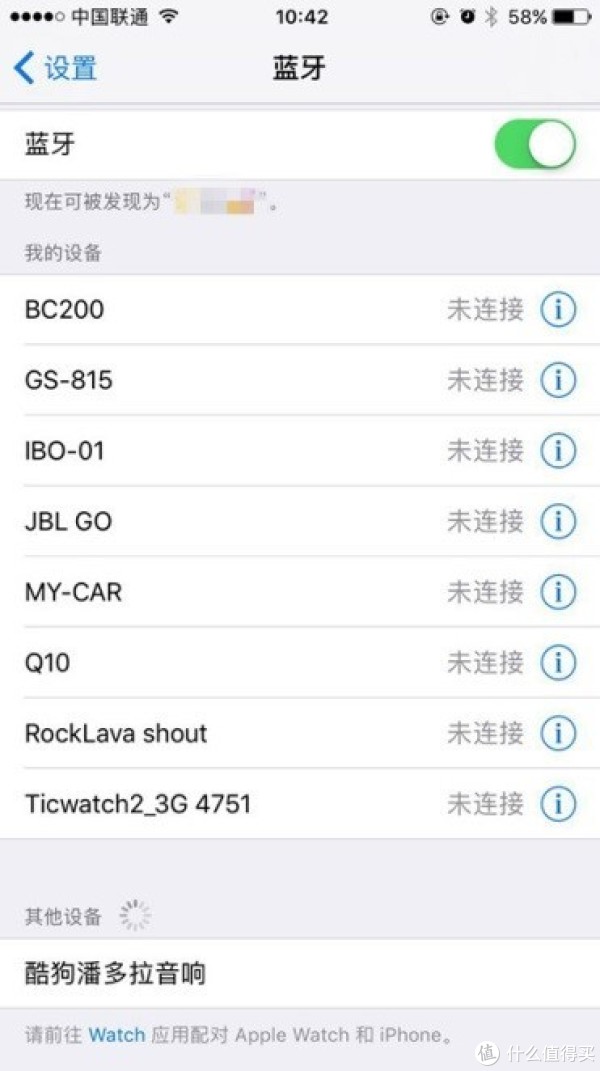Open MY-CAR info icon
The height and width of the screenshot is (1071, 600).
tap(558, 592)
